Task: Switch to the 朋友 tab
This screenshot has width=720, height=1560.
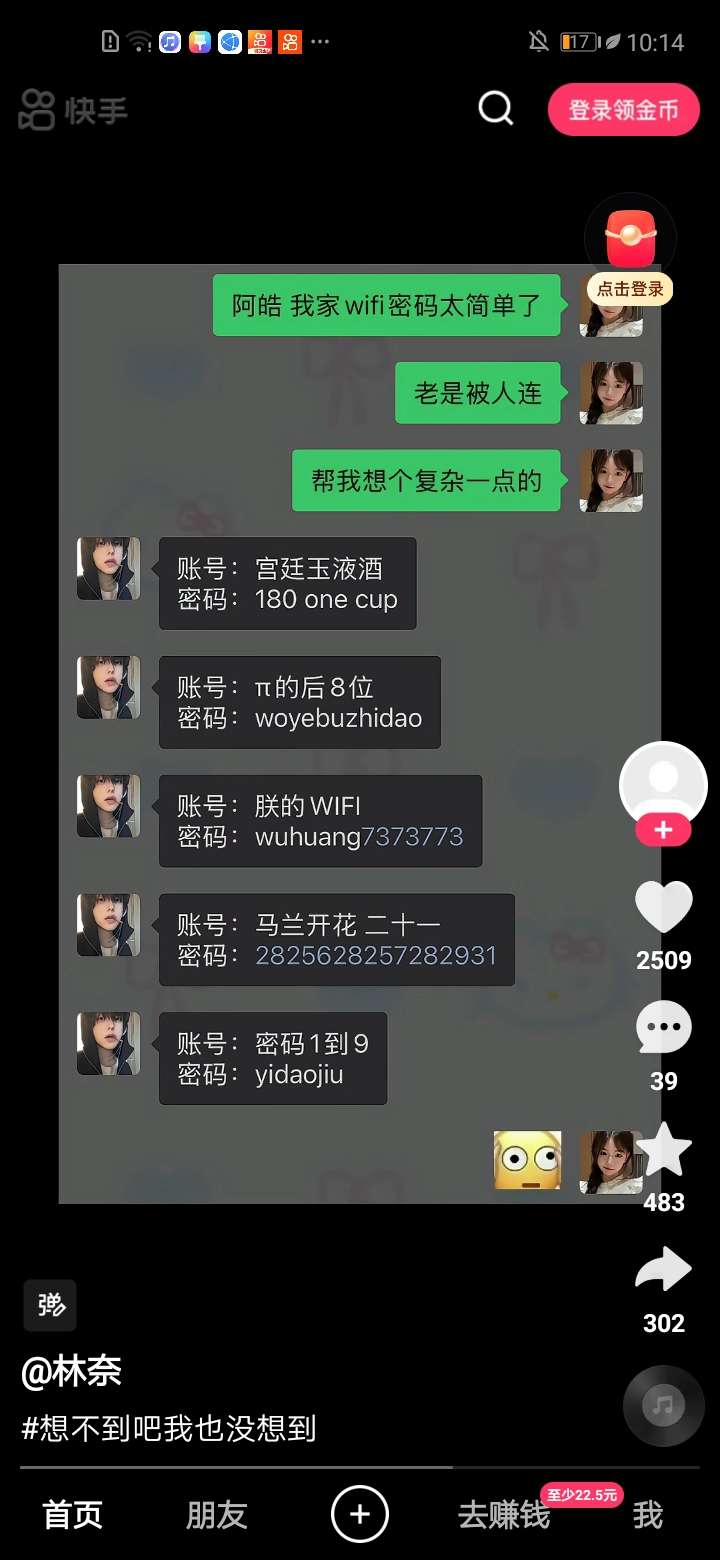Action: click(x=216, y=1515)
